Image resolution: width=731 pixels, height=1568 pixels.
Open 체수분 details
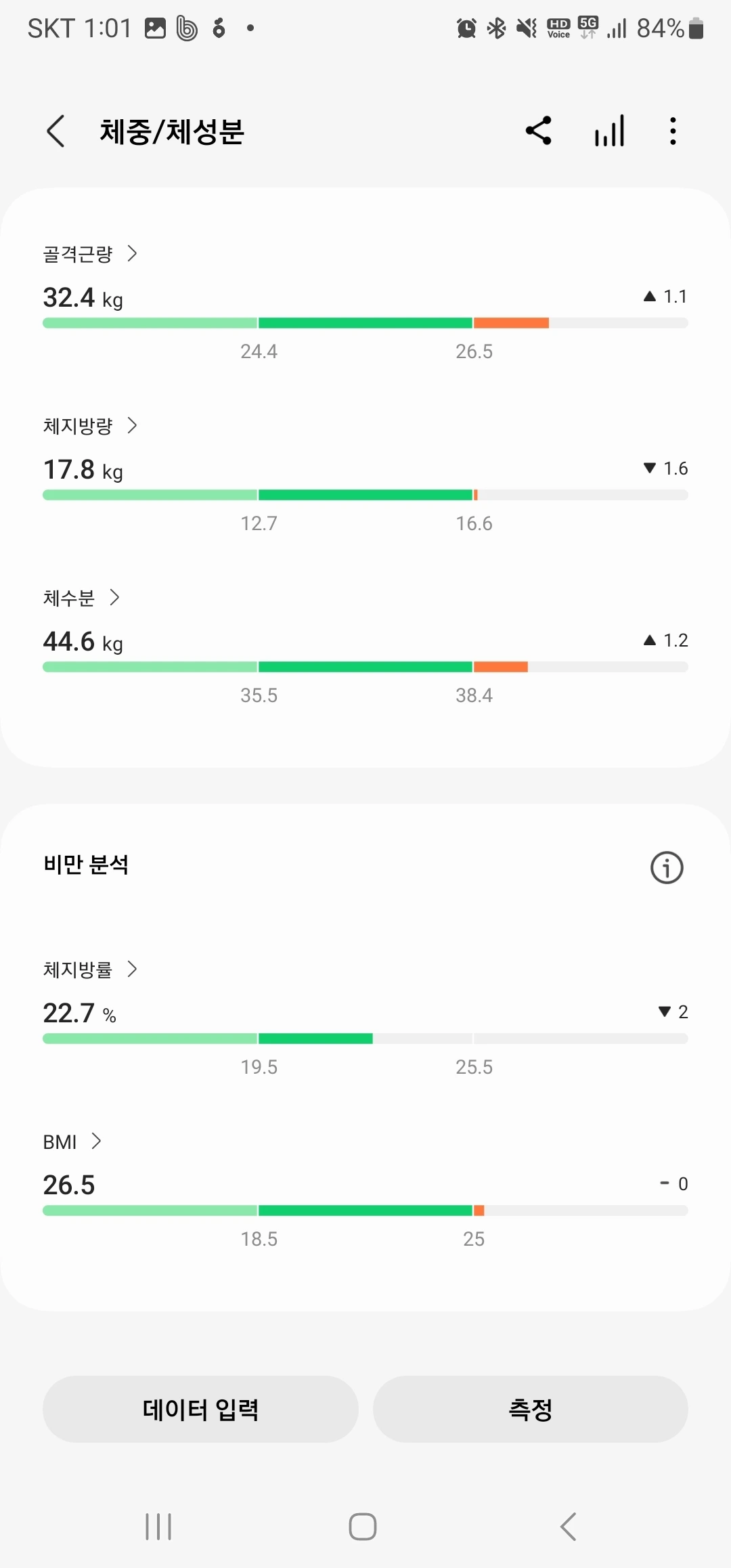(81, 598)
